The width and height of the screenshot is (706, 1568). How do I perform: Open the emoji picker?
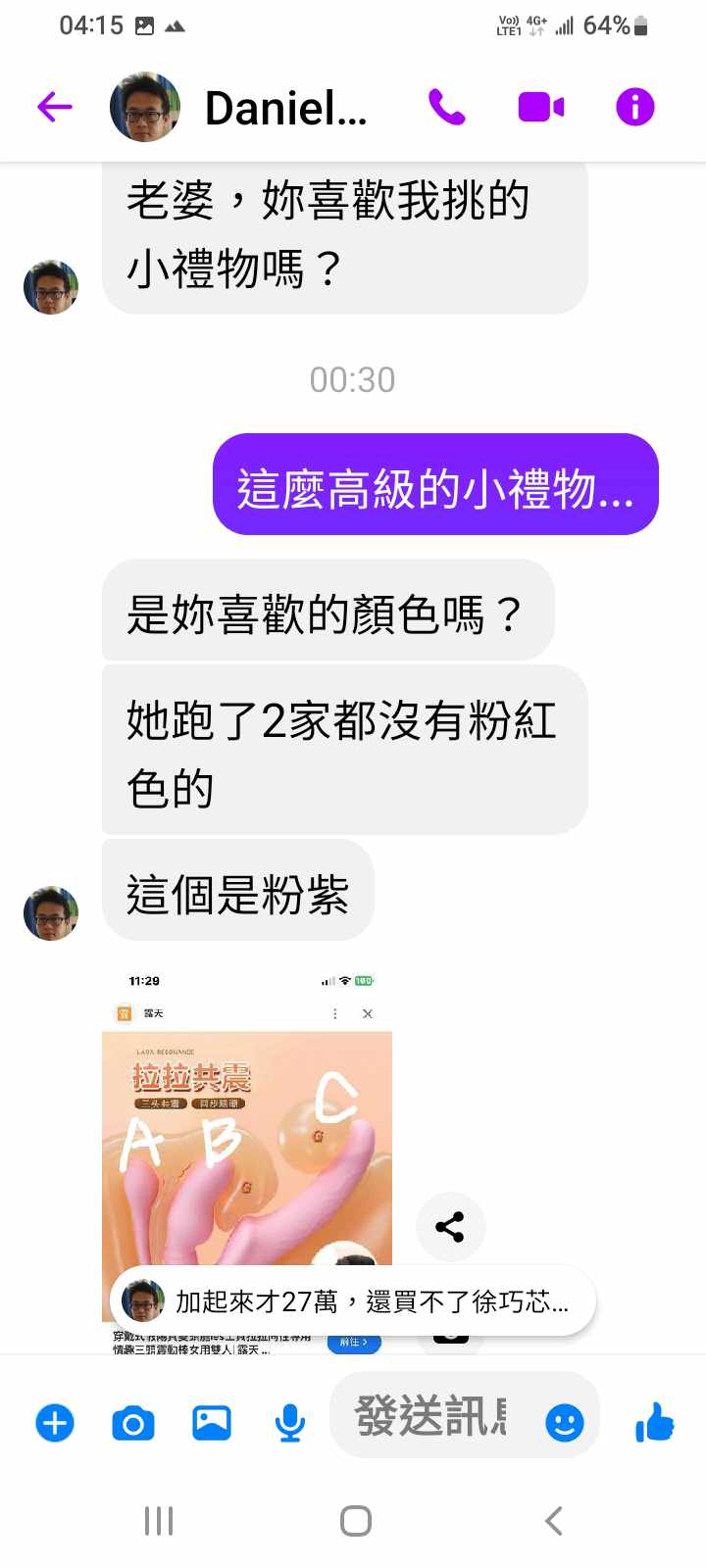pos(565,1422)
